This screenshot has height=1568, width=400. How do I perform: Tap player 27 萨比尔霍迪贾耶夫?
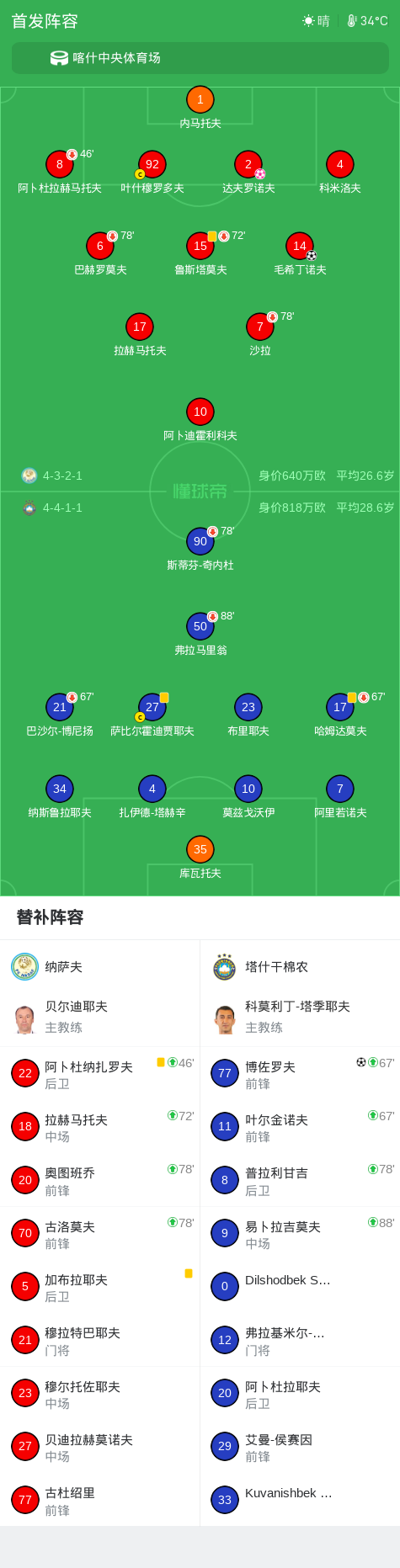[x=152, y=716]
